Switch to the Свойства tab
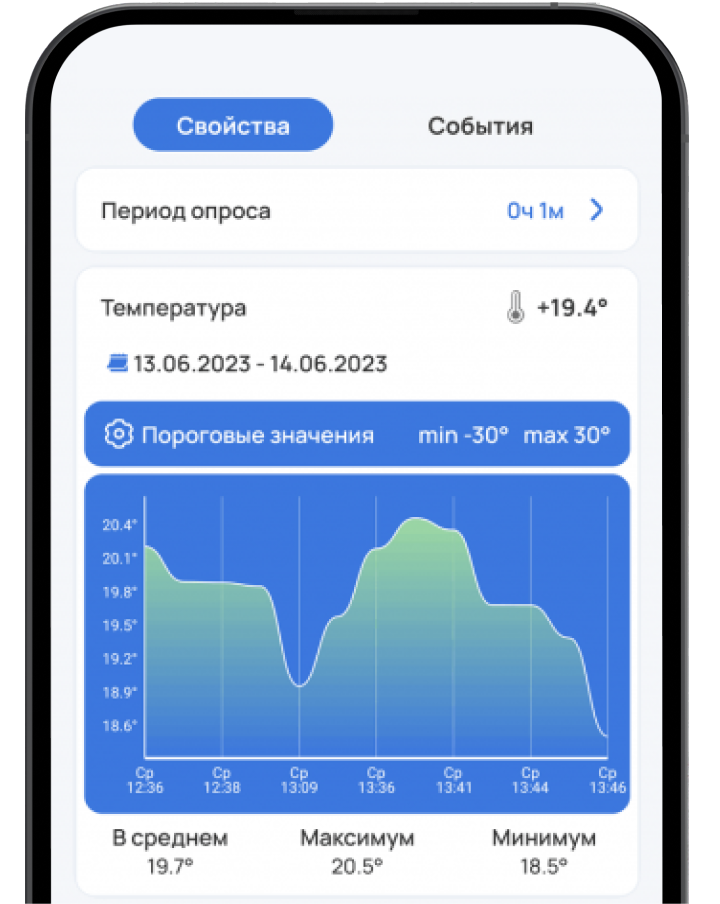Viewport: 720px width, 904px height. pos(233,126)
